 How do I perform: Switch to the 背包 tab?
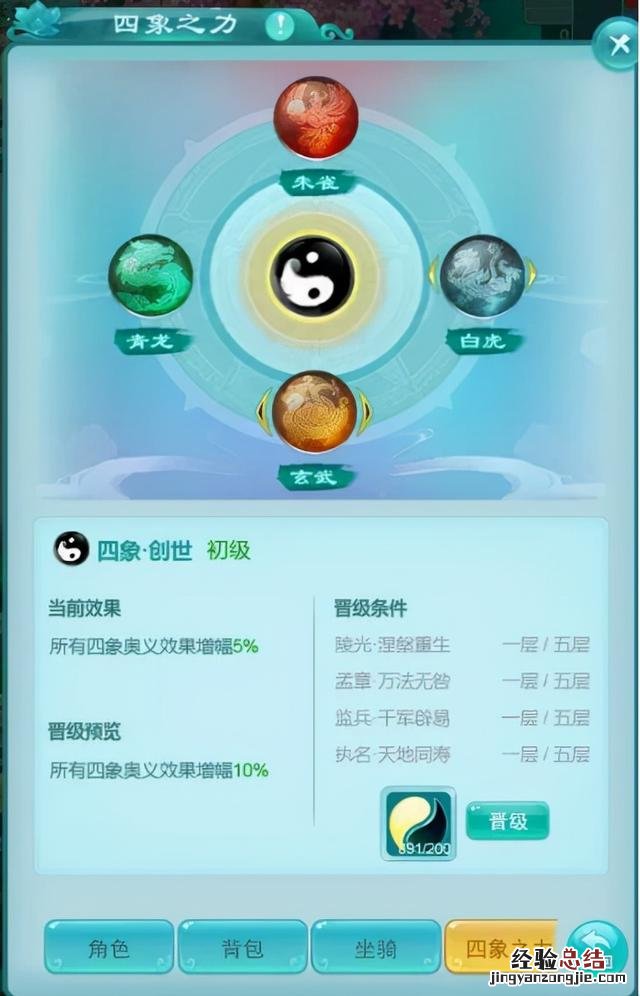coord(242,948)
